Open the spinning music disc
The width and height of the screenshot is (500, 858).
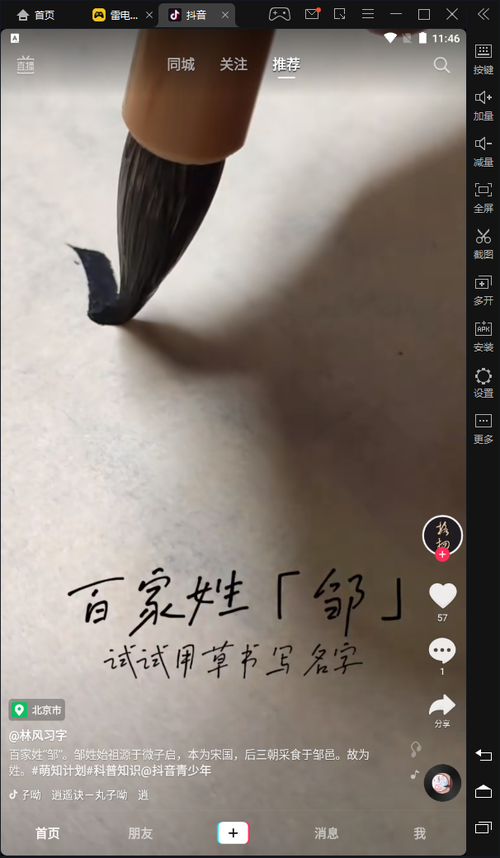443,783
